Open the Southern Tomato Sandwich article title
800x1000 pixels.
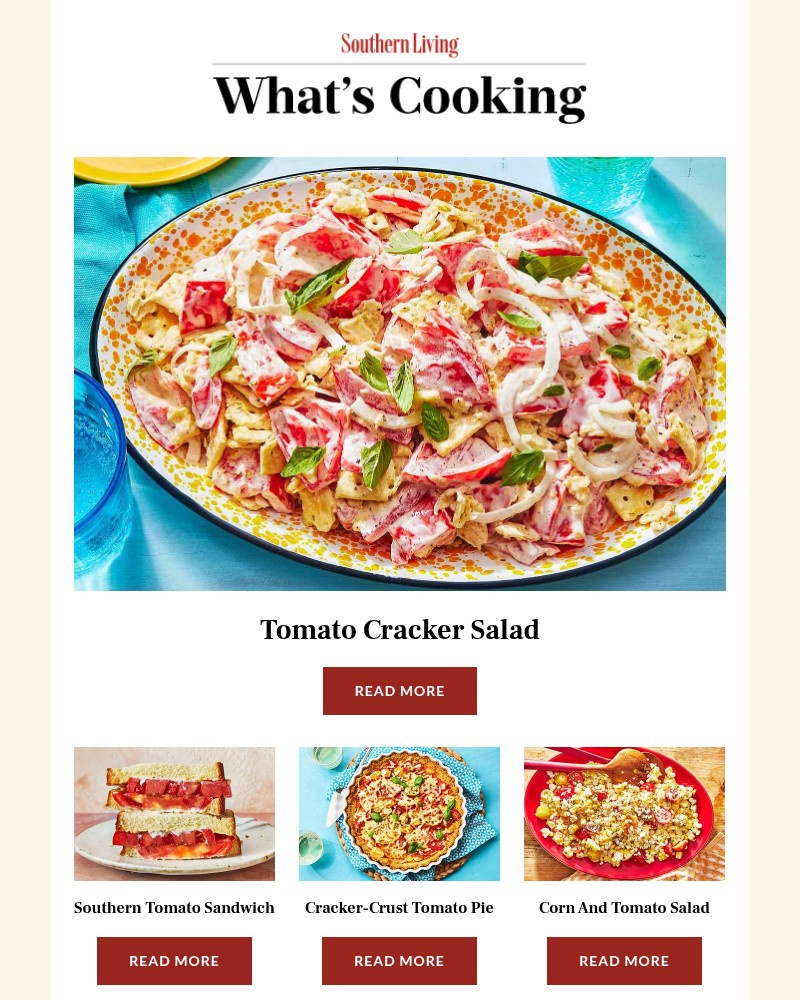[174, 908]
